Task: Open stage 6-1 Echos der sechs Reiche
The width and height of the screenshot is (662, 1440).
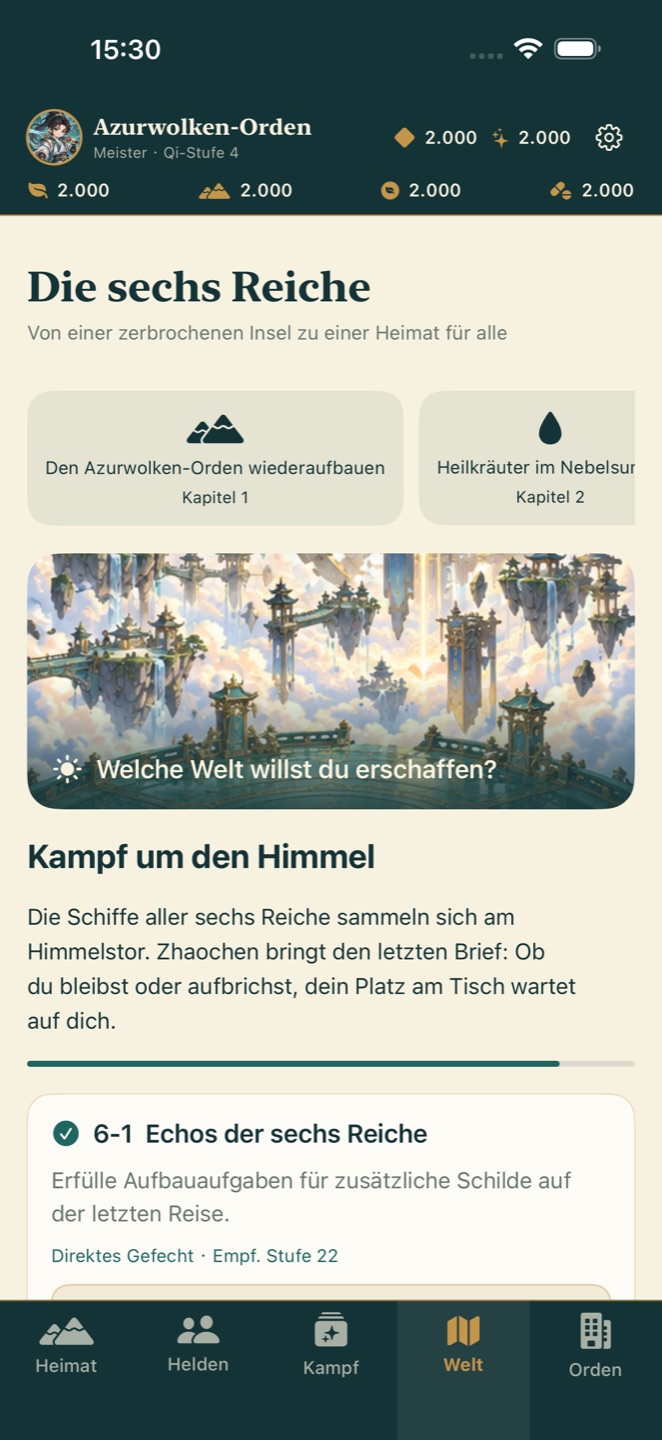Action: click(331, 1197)
